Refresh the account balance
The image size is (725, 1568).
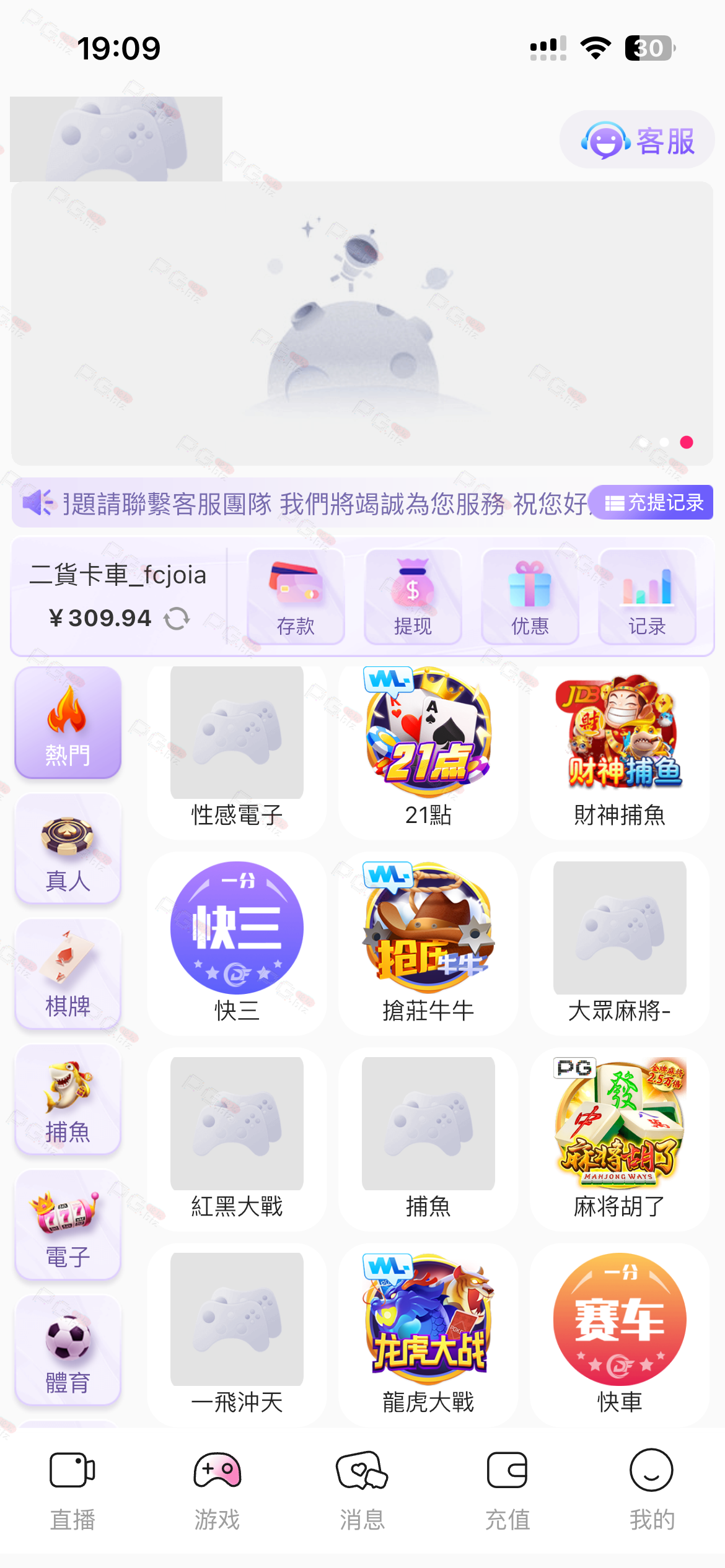click(177, 618)
